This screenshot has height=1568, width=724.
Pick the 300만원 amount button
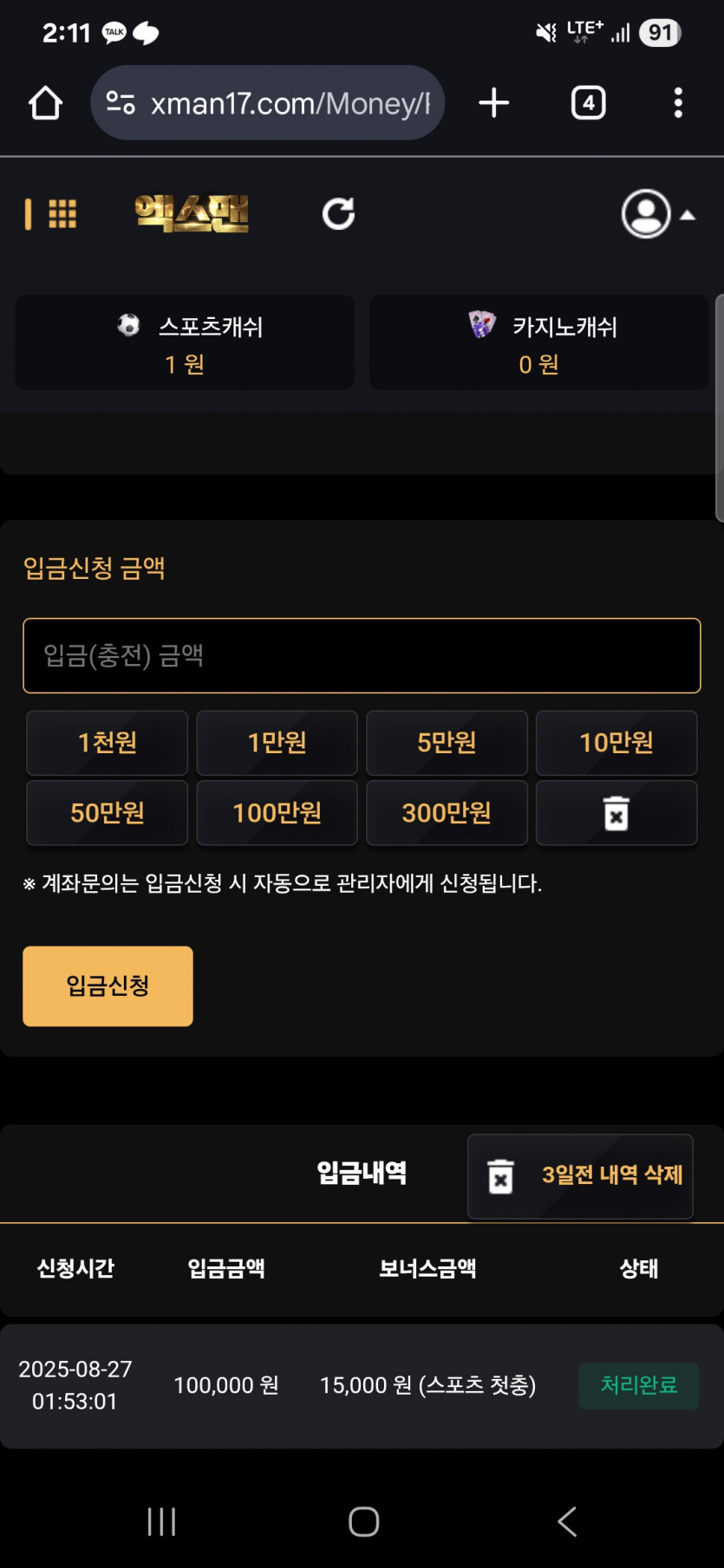click(447, 813)
